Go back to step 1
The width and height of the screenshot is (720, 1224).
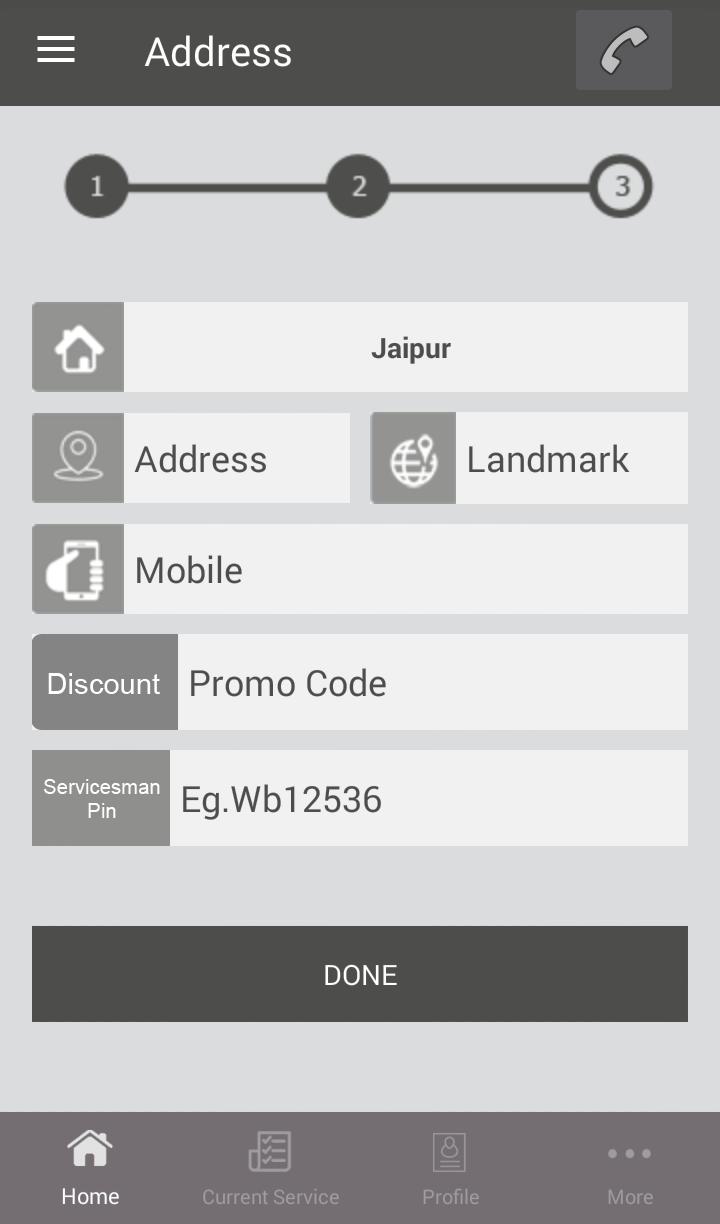tap(97, 186)
